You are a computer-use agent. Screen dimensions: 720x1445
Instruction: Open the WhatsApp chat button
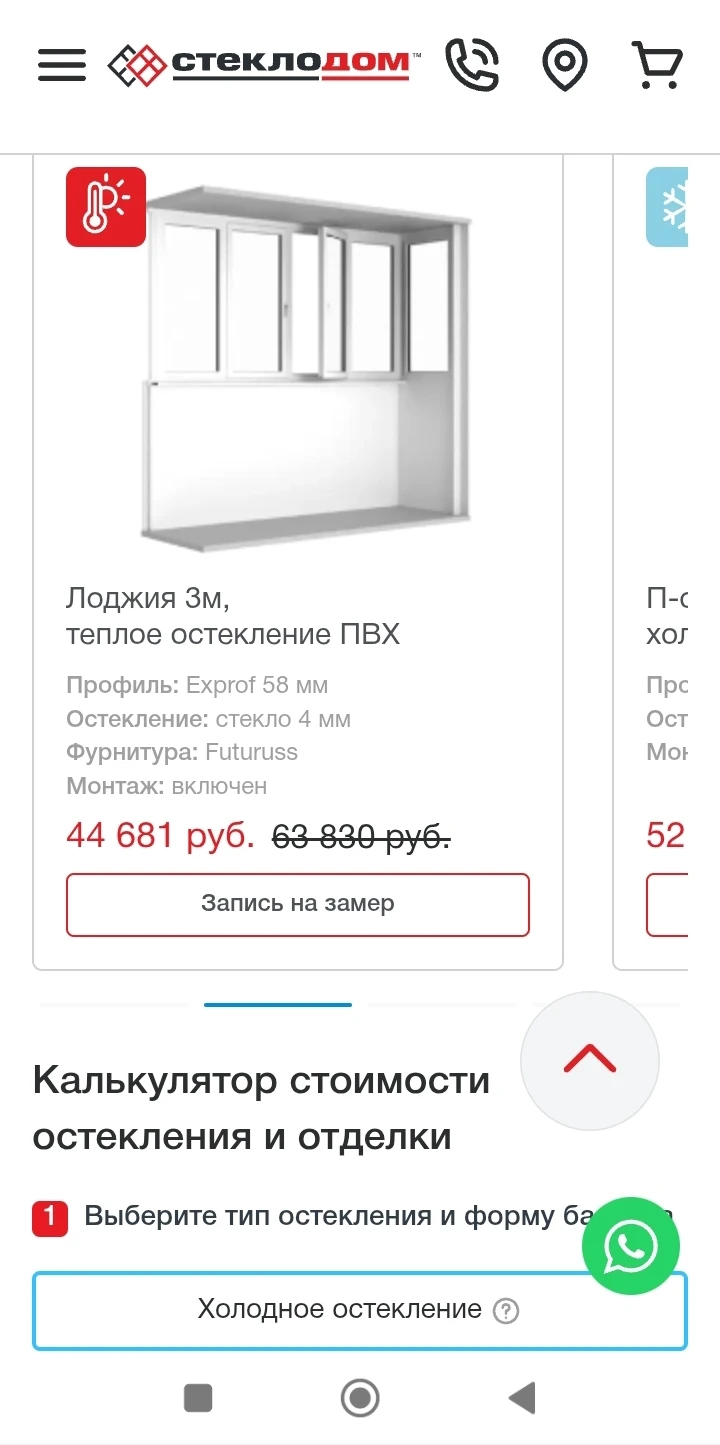(x=631, y=1246)
